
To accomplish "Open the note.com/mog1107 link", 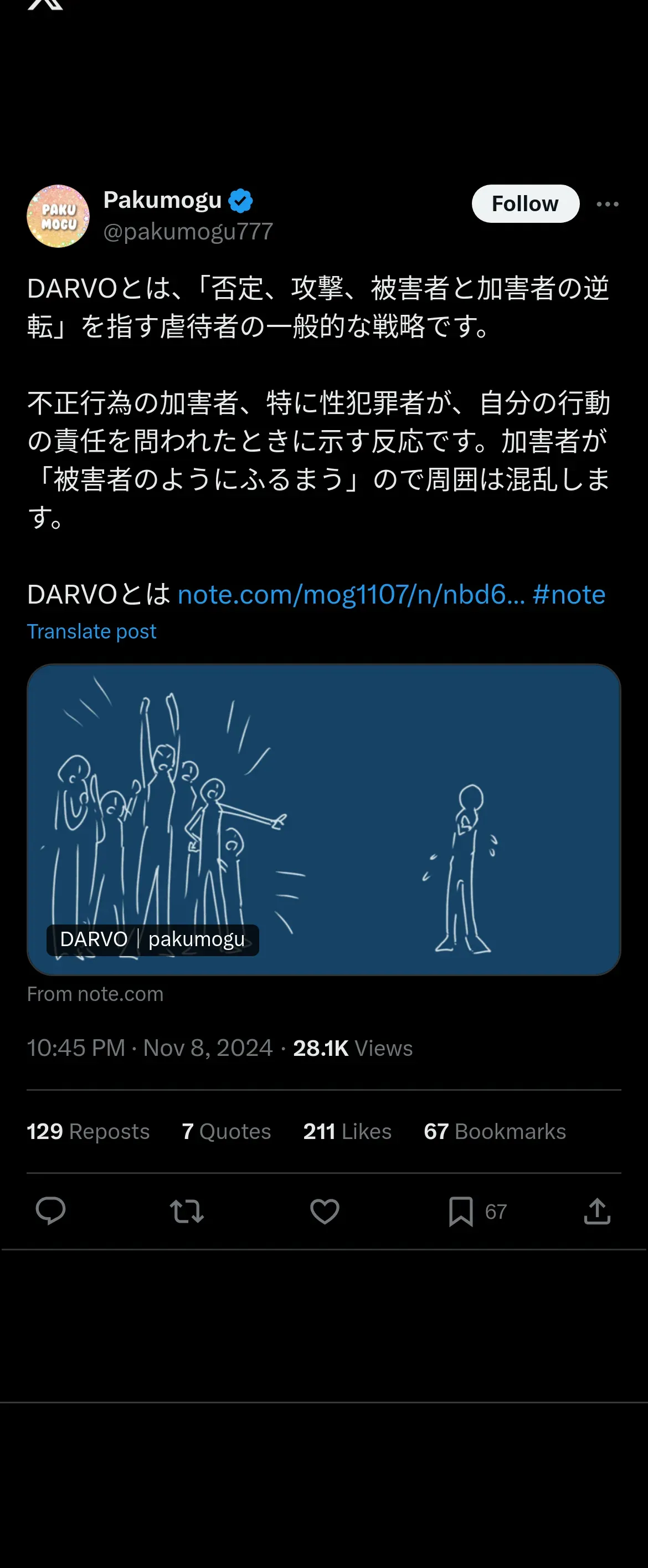I will [351, 595].
